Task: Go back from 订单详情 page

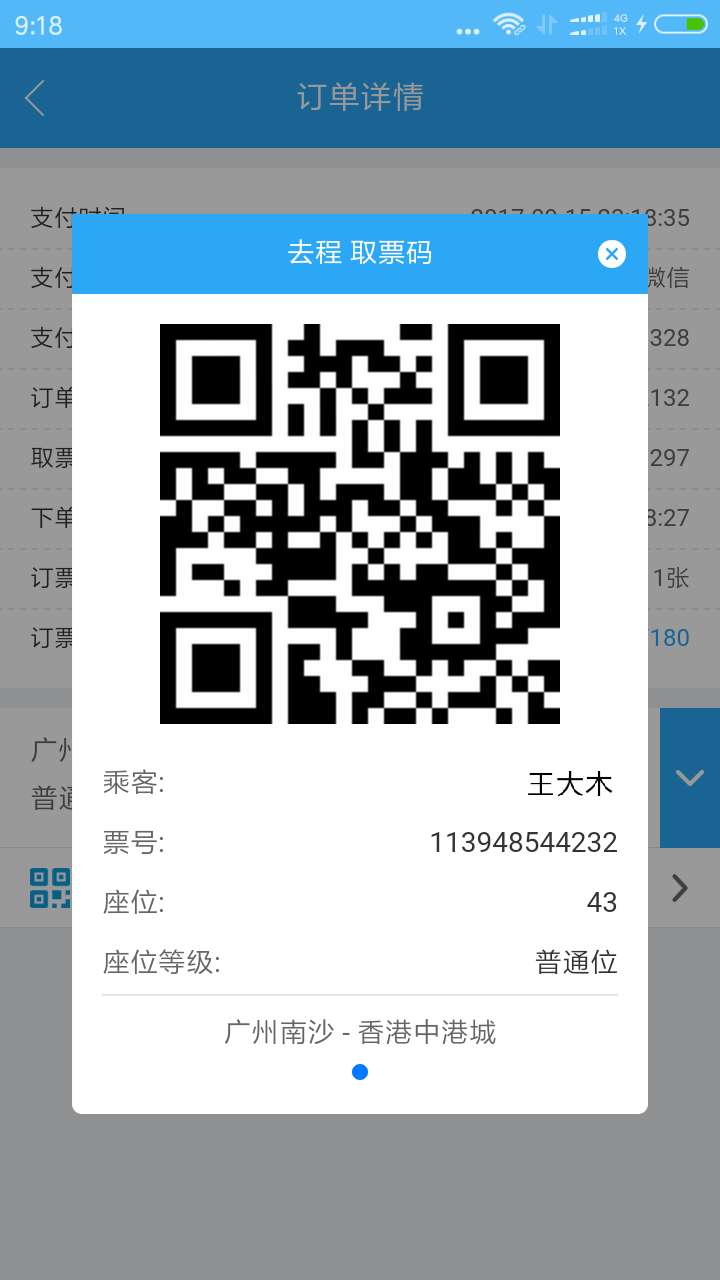Action: (x=35, y=97)
